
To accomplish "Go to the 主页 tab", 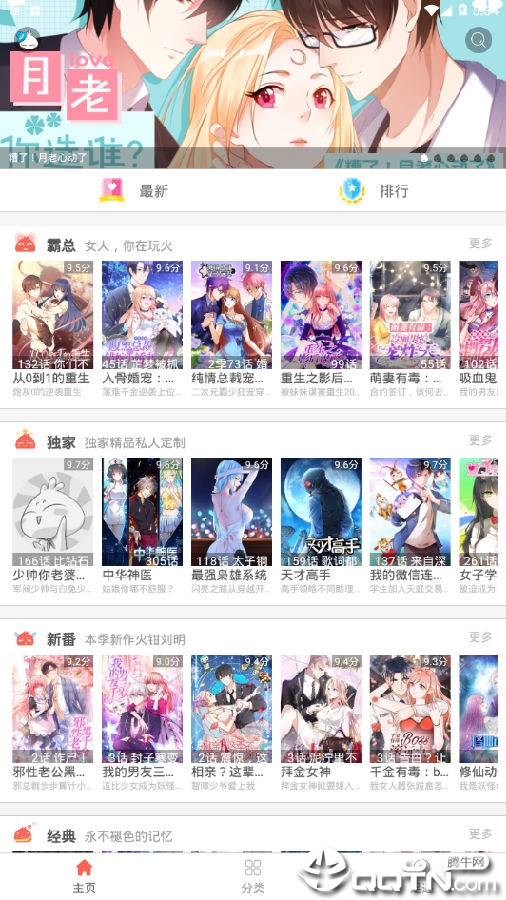I will 84,876.
